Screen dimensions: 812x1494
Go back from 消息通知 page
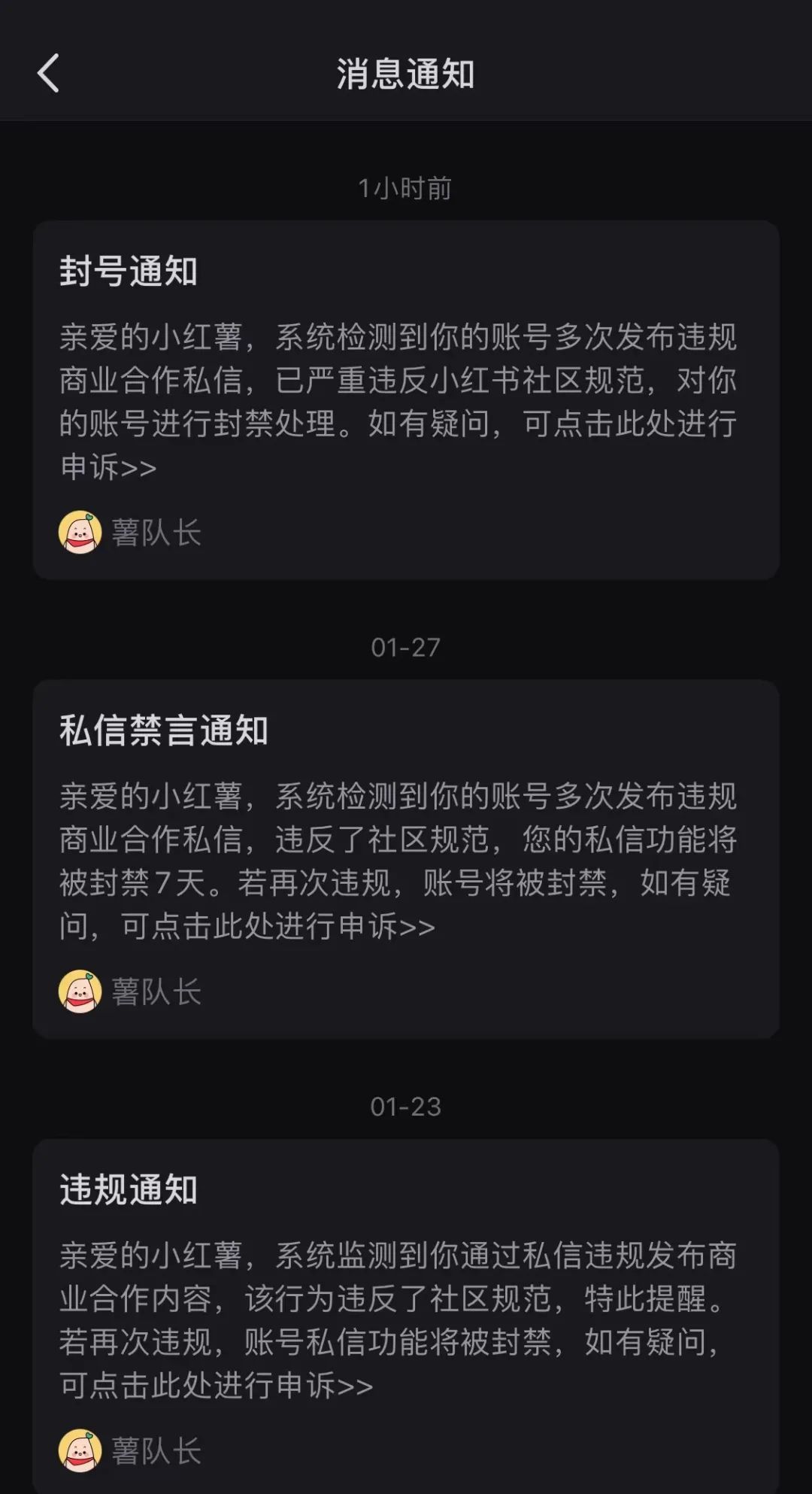[x=49, y=74]
